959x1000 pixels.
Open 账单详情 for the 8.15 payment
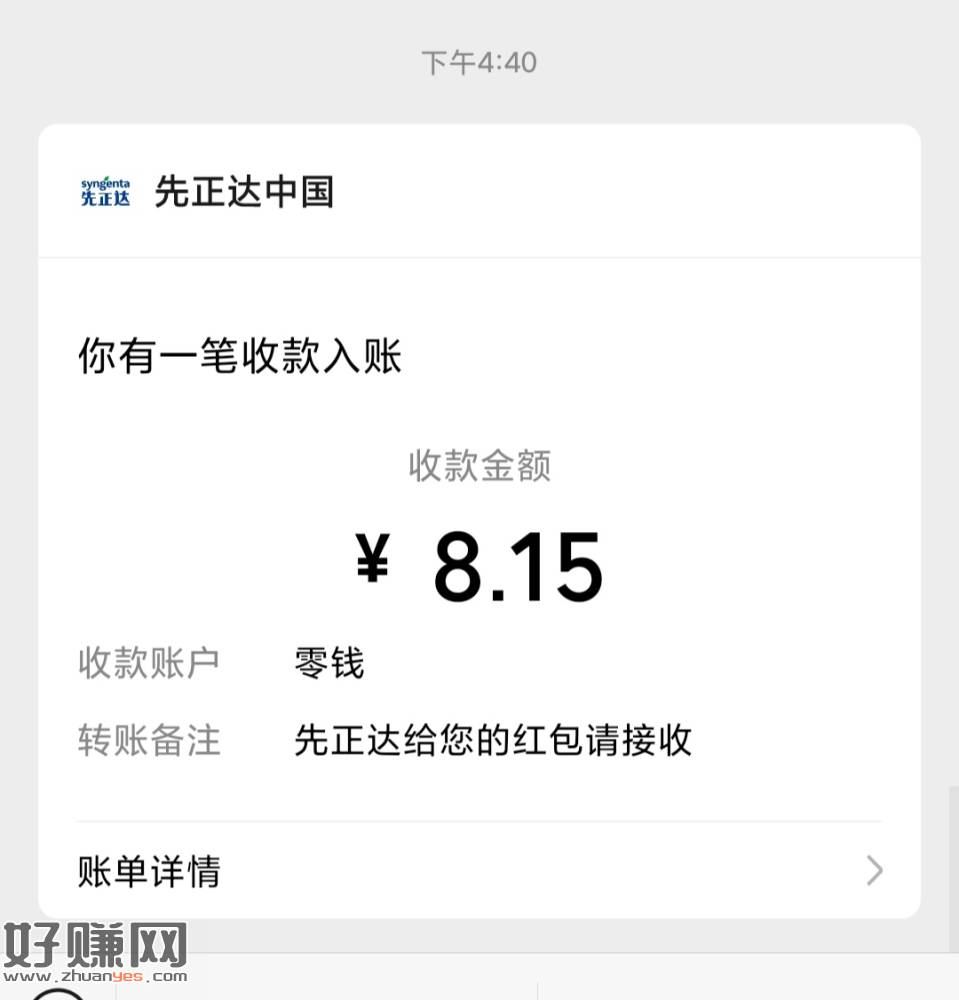(x=478, y=870)
